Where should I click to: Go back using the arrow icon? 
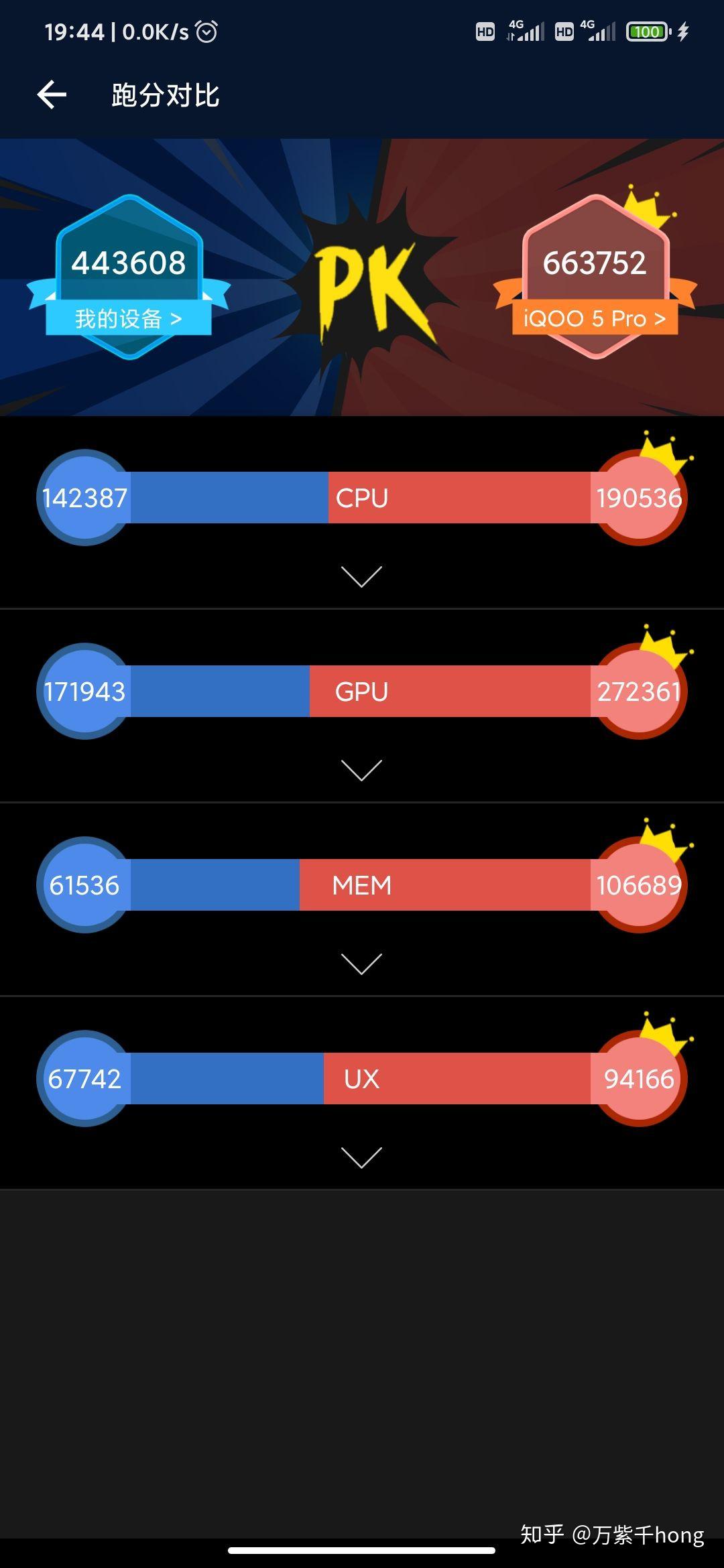point(52,95)
